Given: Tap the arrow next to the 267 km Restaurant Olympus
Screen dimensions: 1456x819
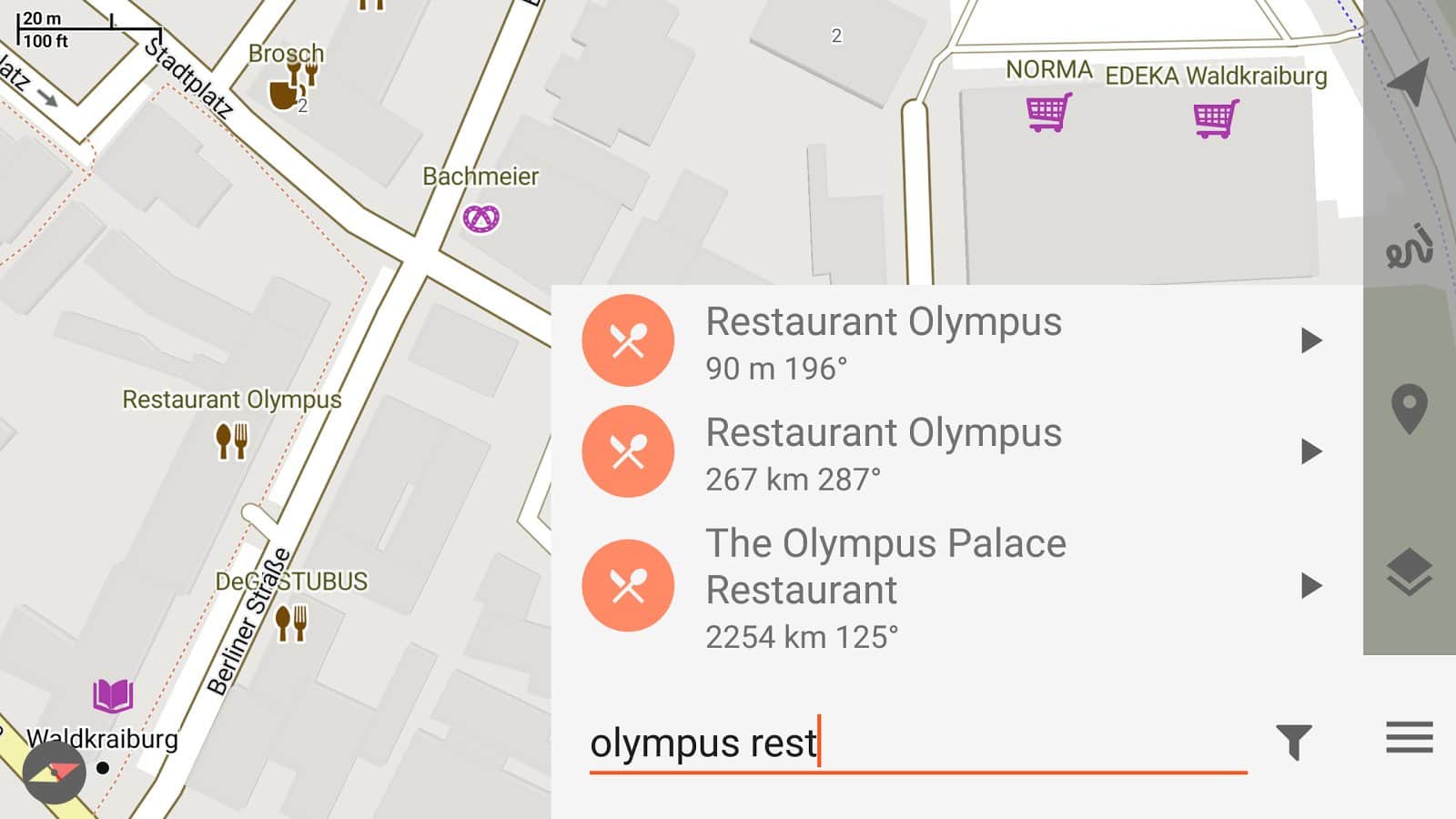Looking at the screenshot, I should 1310,451.
